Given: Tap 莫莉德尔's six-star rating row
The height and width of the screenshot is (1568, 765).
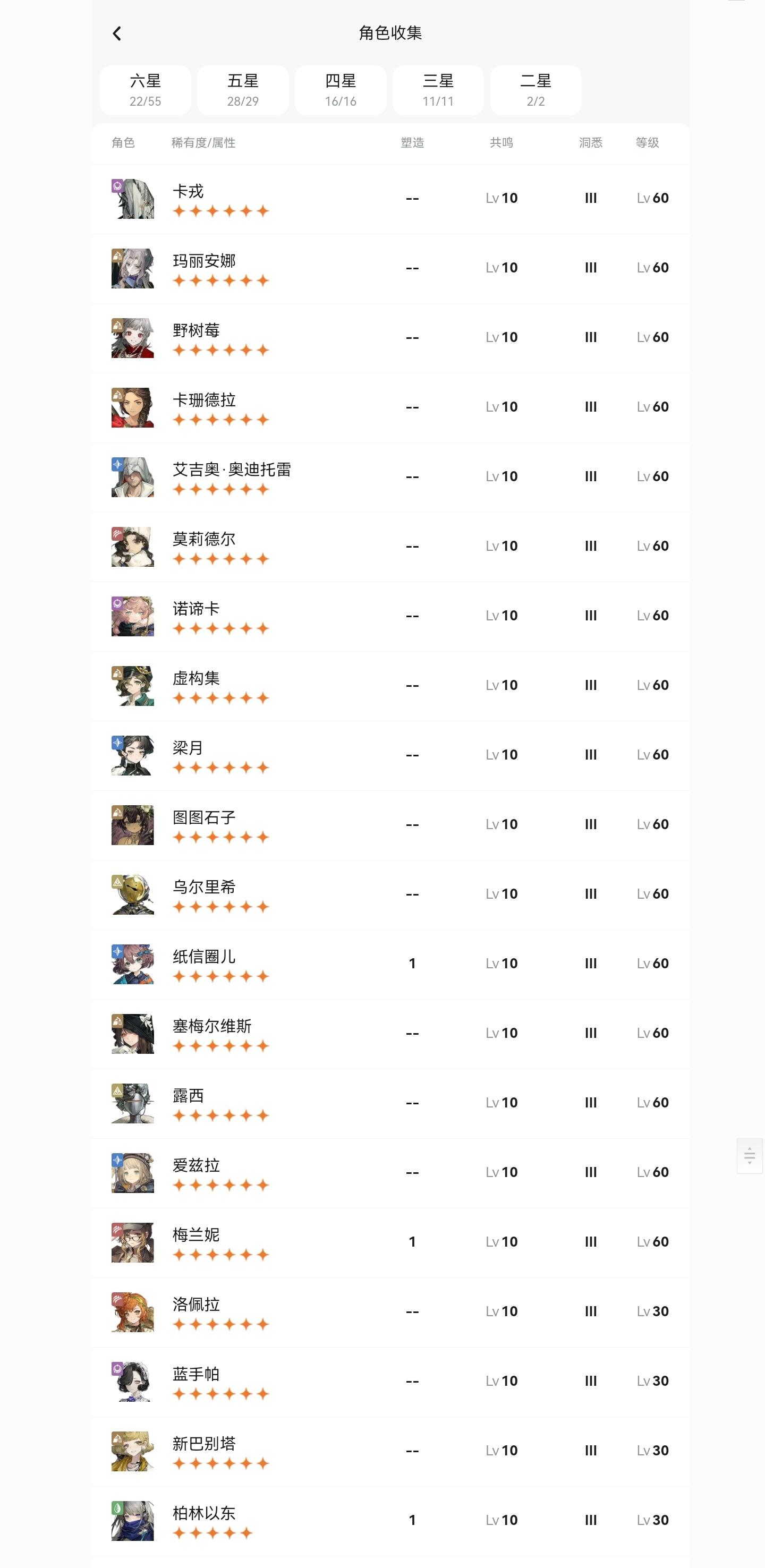Looking at the screenshot, I should click(222, 558).
